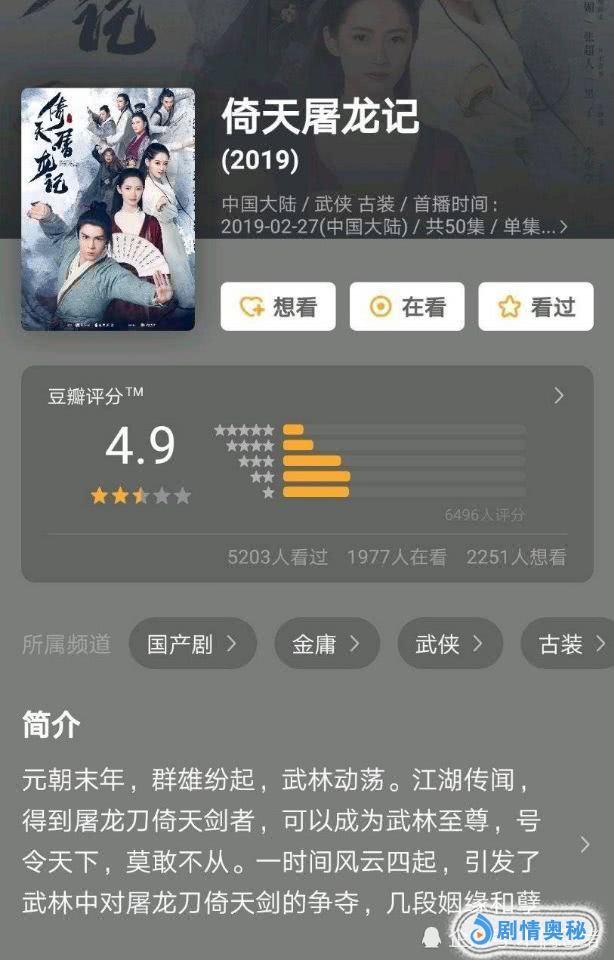The width and height of the screenshot is (614, 960).
Task: Open the 国产剧 channel chip
Action: [x=192, y=644]
